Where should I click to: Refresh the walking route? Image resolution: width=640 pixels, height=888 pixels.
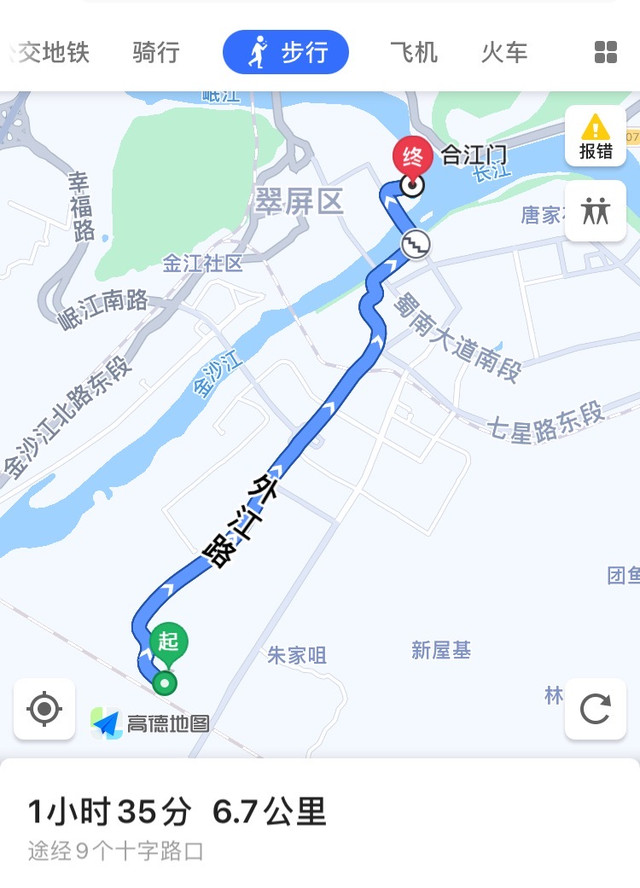[596, 709]
